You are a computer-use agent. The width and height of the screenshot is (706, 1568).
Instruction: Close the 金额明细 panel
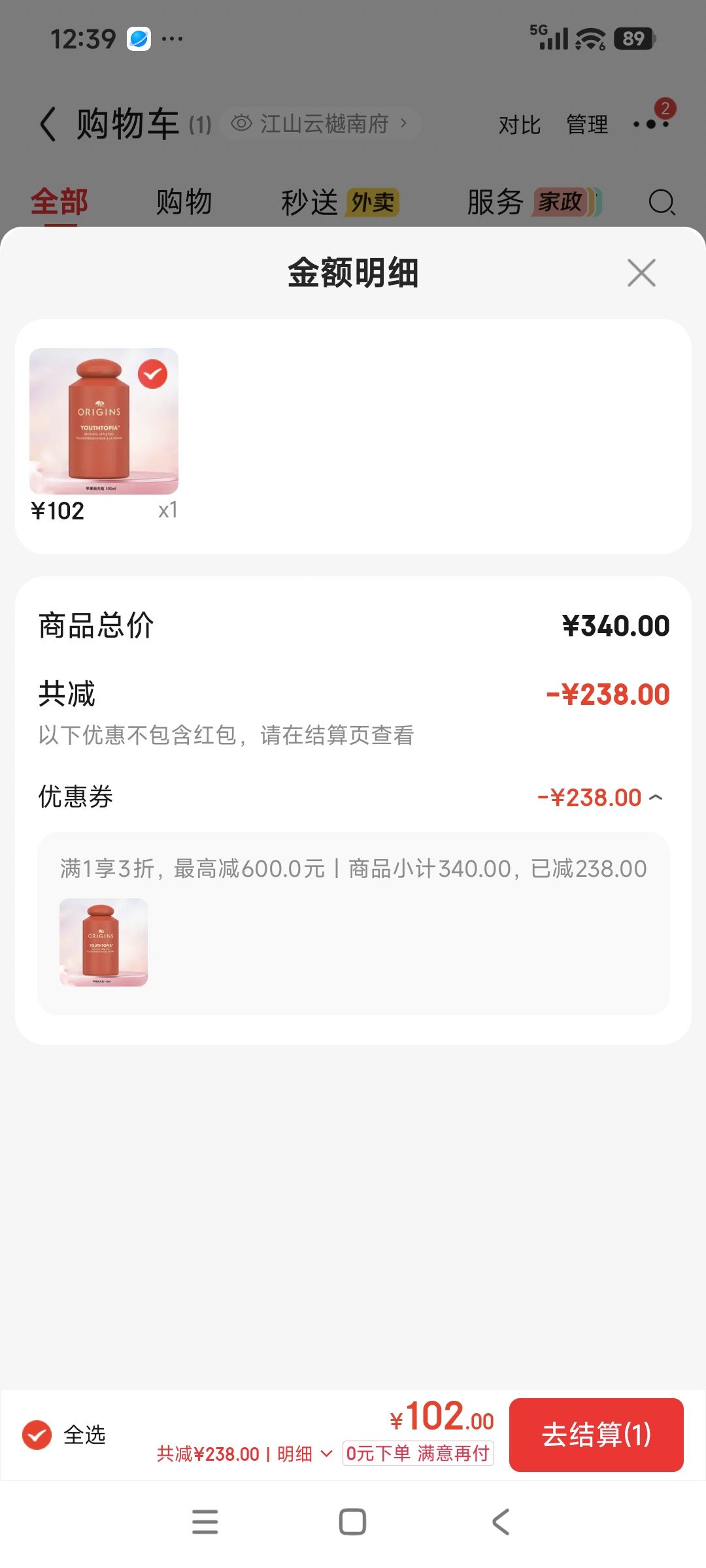(x=641, y=272)
